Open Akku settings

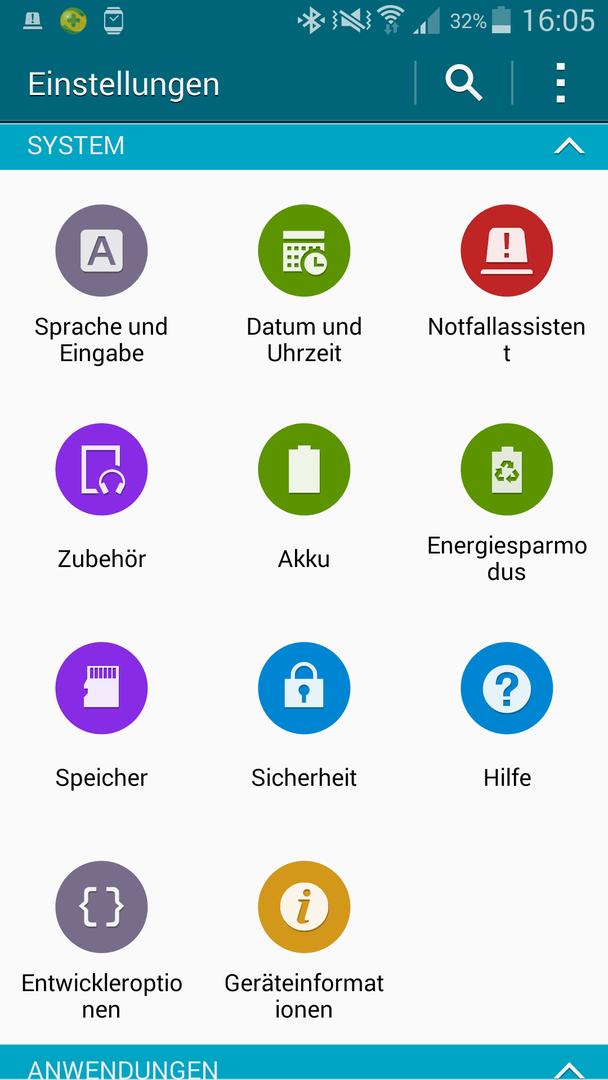(x=304, y=504)
